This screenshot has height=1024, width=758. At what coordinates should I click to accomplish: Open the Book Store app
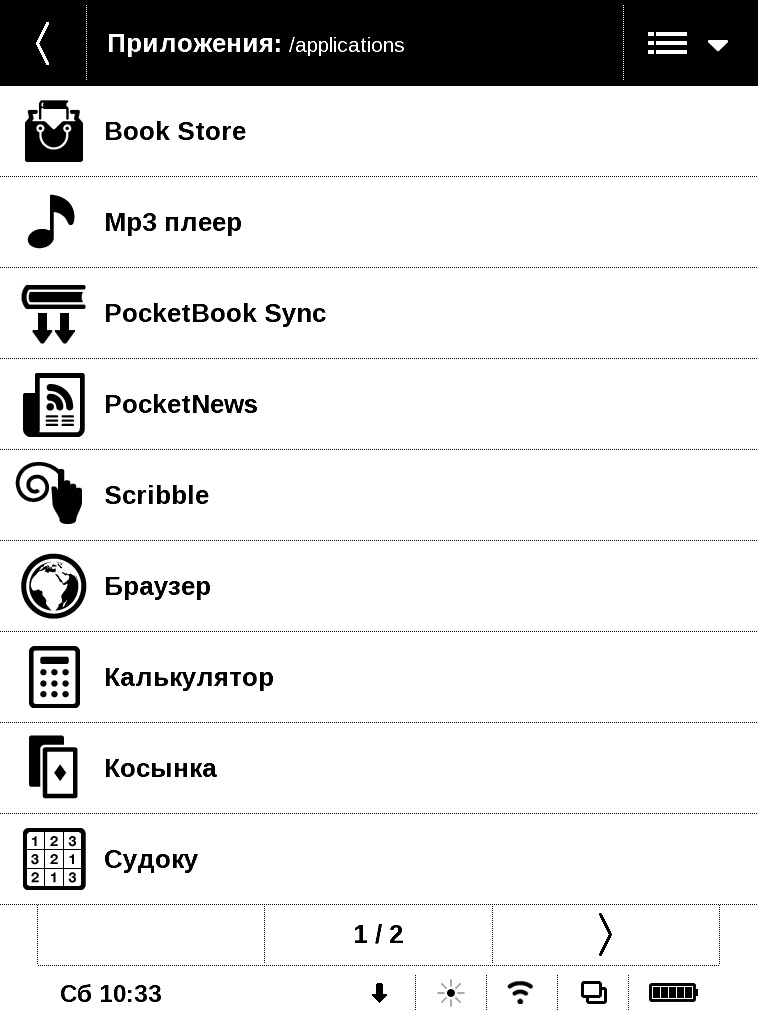[x=175, y=132]
